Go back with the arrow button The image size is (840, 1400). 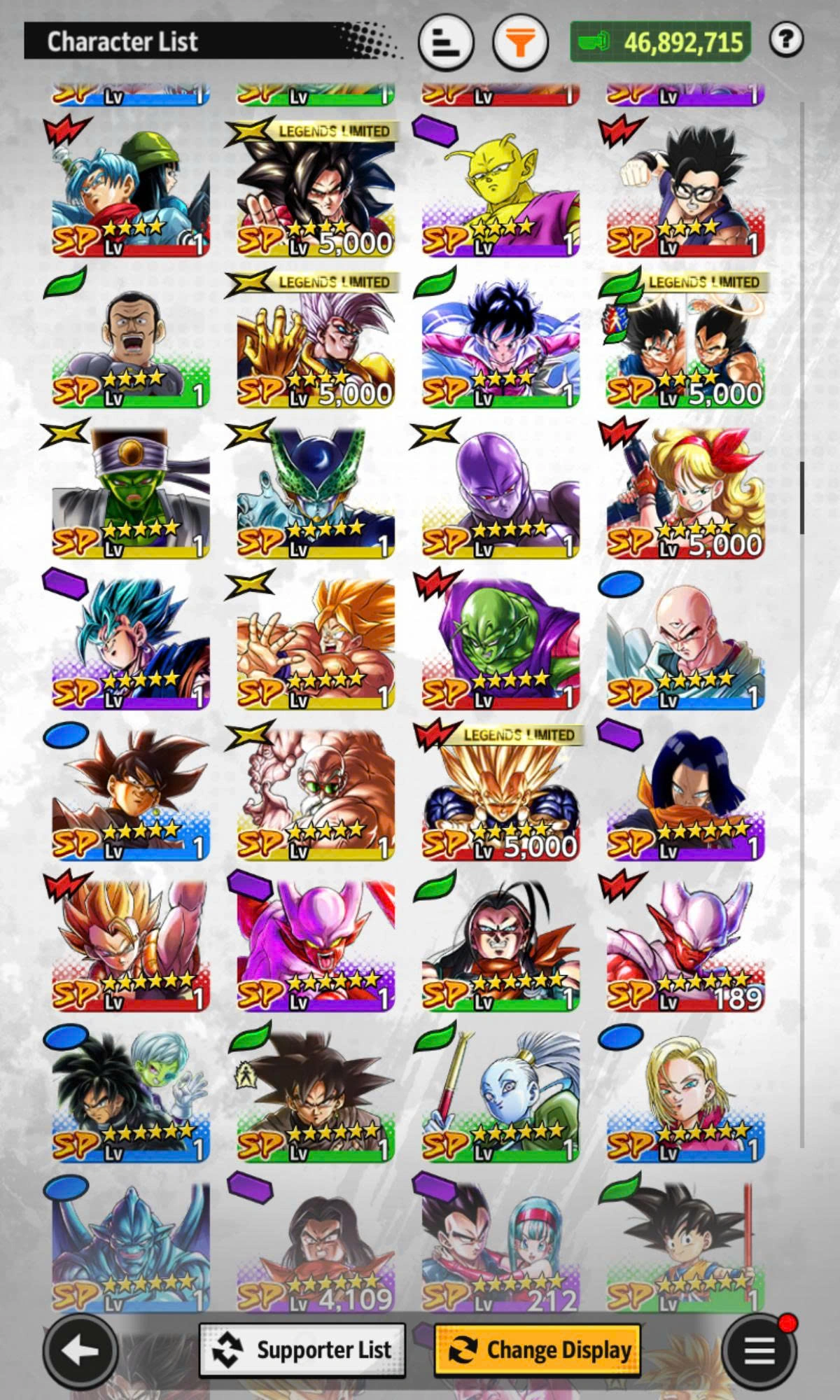click(80, 1350)
